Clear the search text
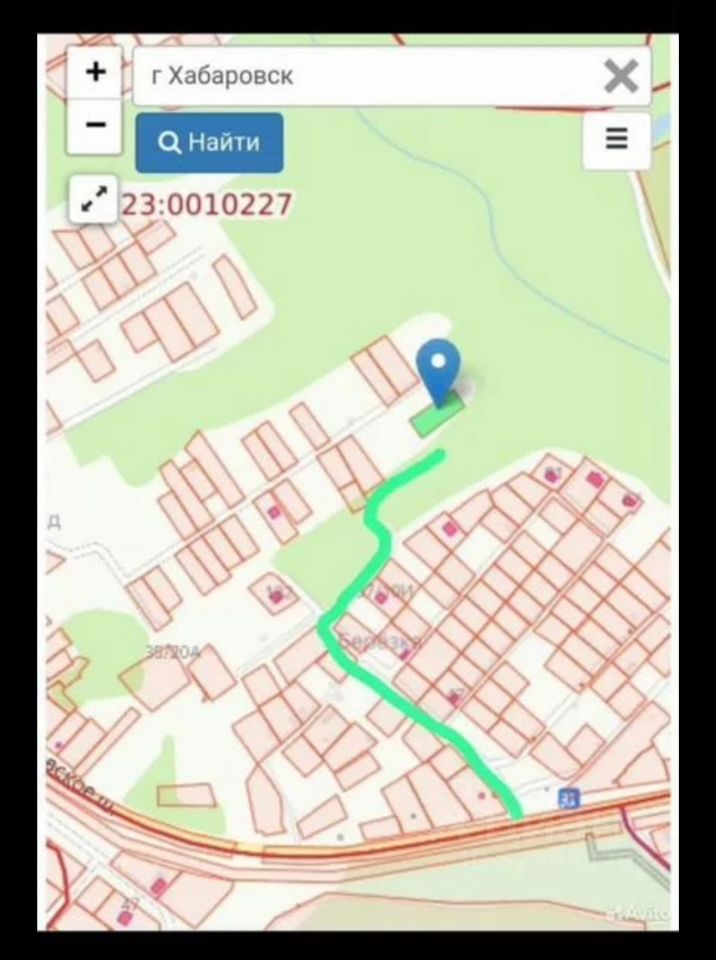The height and width of the screenshot is (960, 716). (x=621, y=76)
